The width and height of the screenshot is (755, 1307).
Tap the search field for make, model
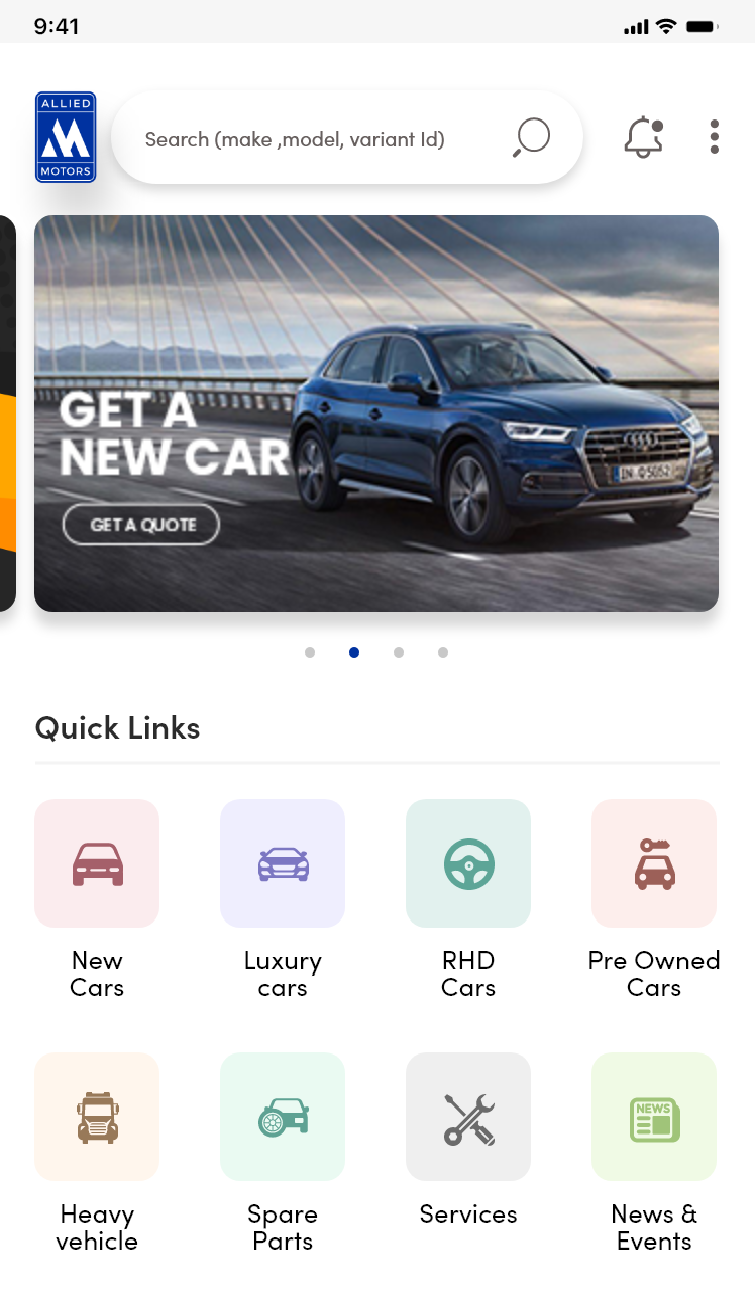[346, 138]
